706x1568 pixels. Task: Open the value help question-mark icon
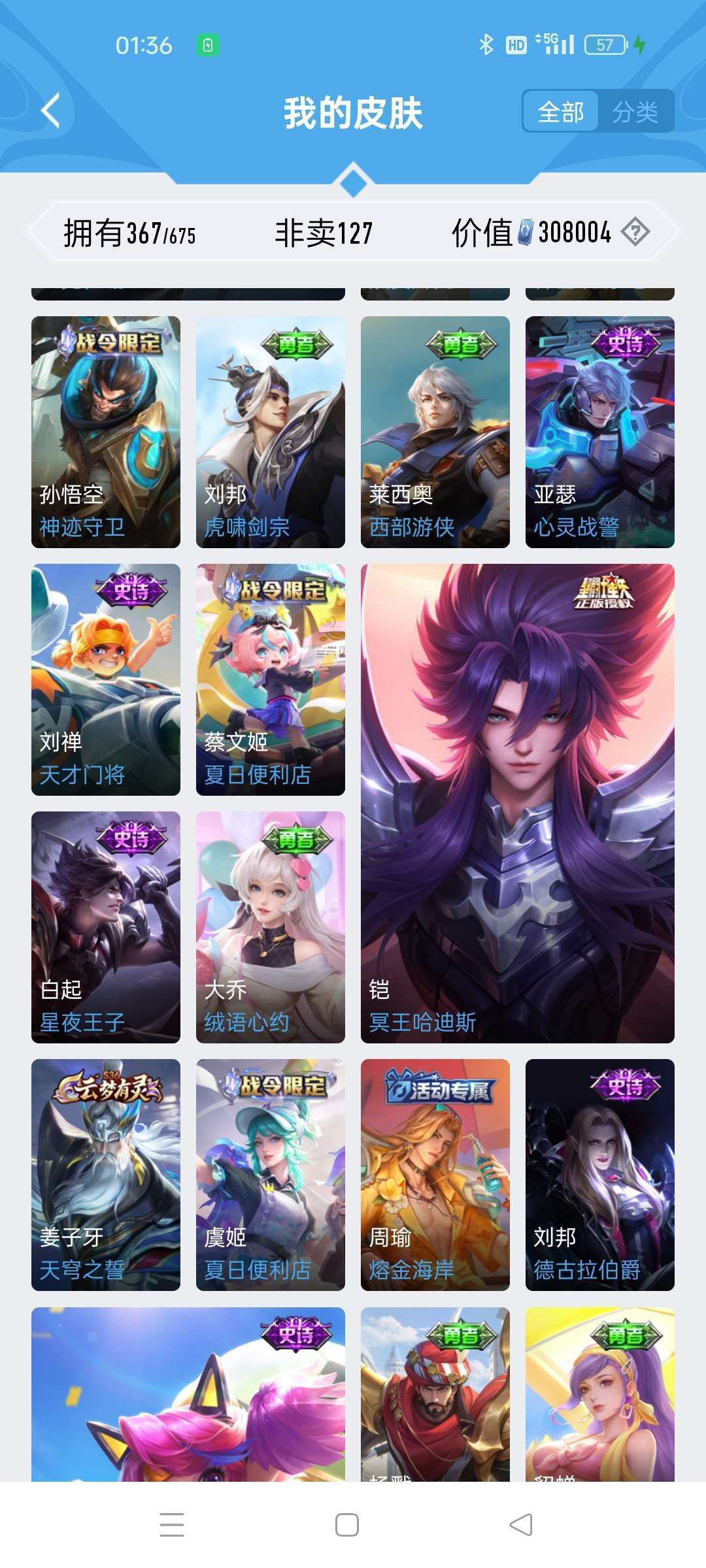coord(635,232)
